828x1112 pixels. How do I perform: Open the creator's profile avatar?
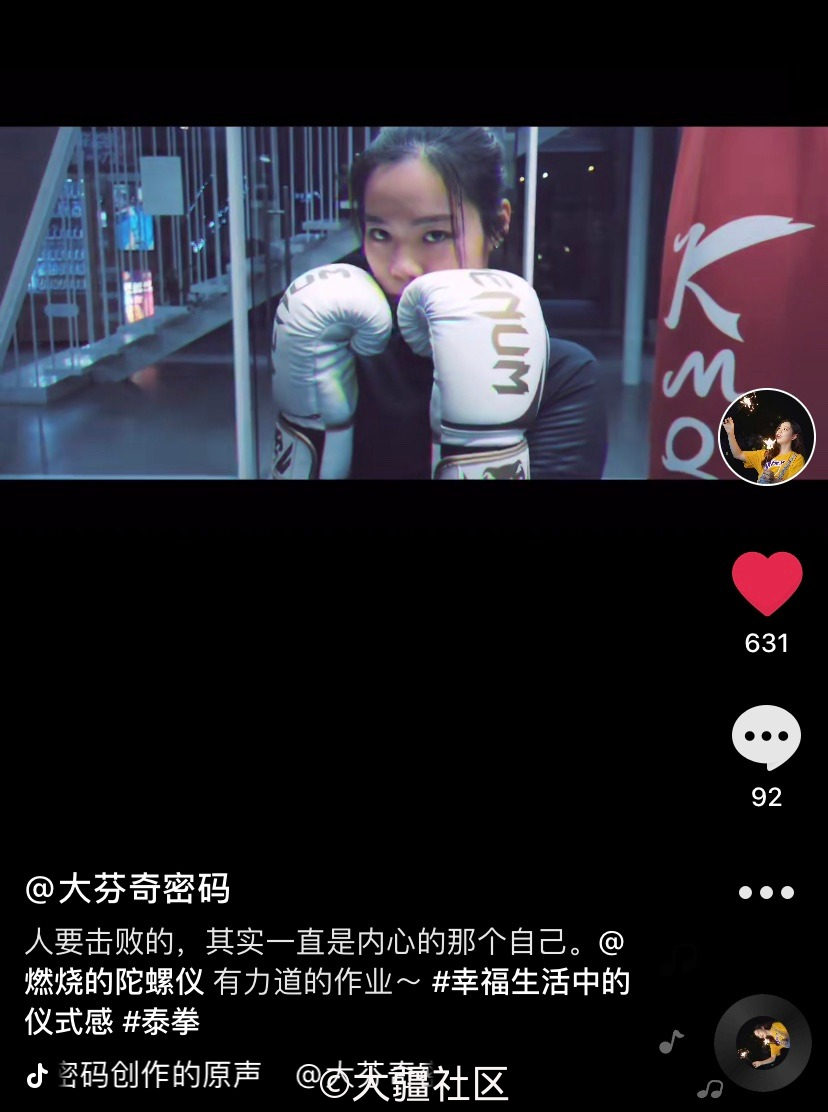click(767, 437)
